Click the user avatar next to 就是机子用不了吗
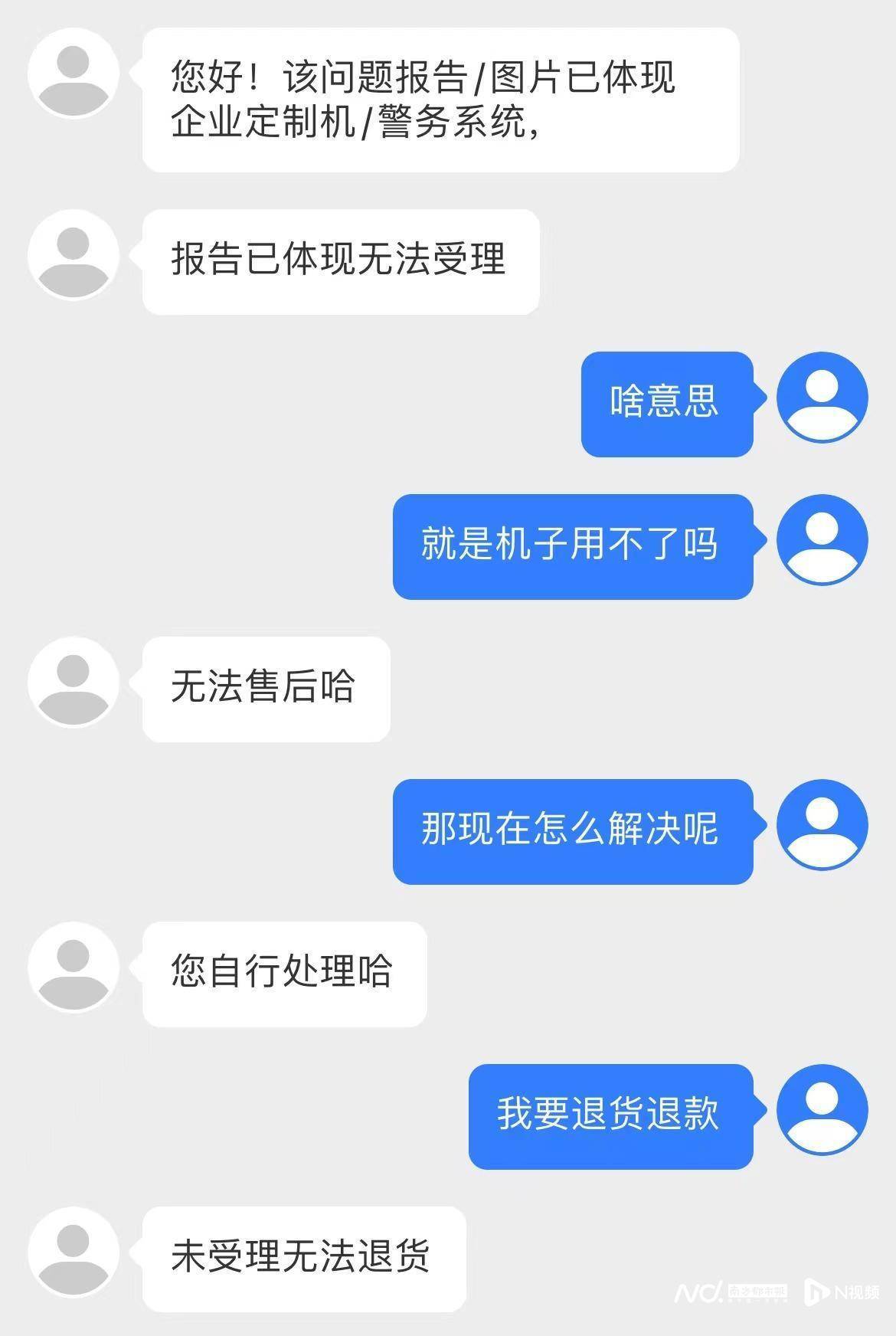896x1336 pixels. 823,544
